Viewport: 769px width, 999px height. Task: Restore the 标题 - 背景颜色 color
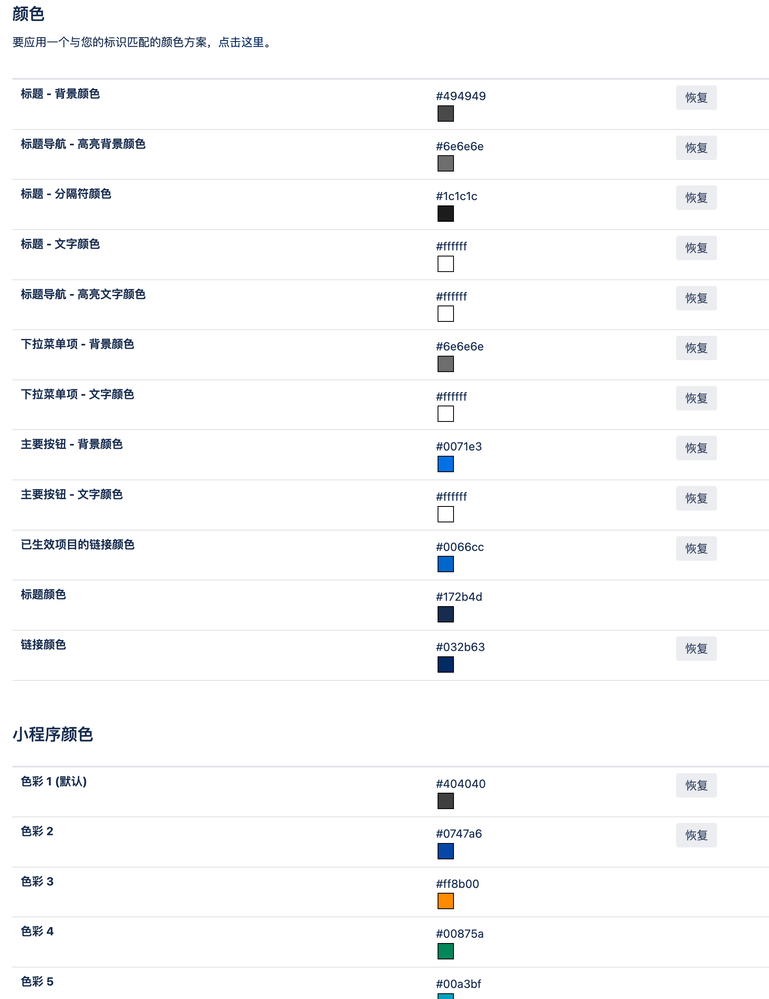point(696,98)
